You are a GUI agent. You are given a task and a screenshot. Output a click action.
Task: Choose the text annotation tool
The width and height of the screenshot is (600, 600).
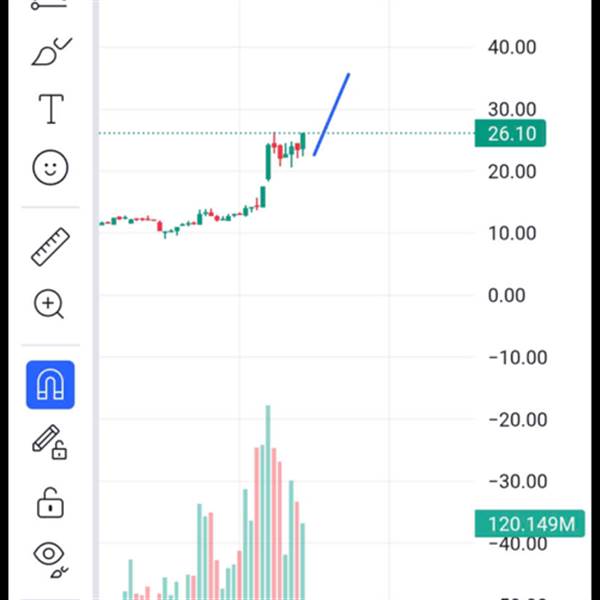point(49,109)
